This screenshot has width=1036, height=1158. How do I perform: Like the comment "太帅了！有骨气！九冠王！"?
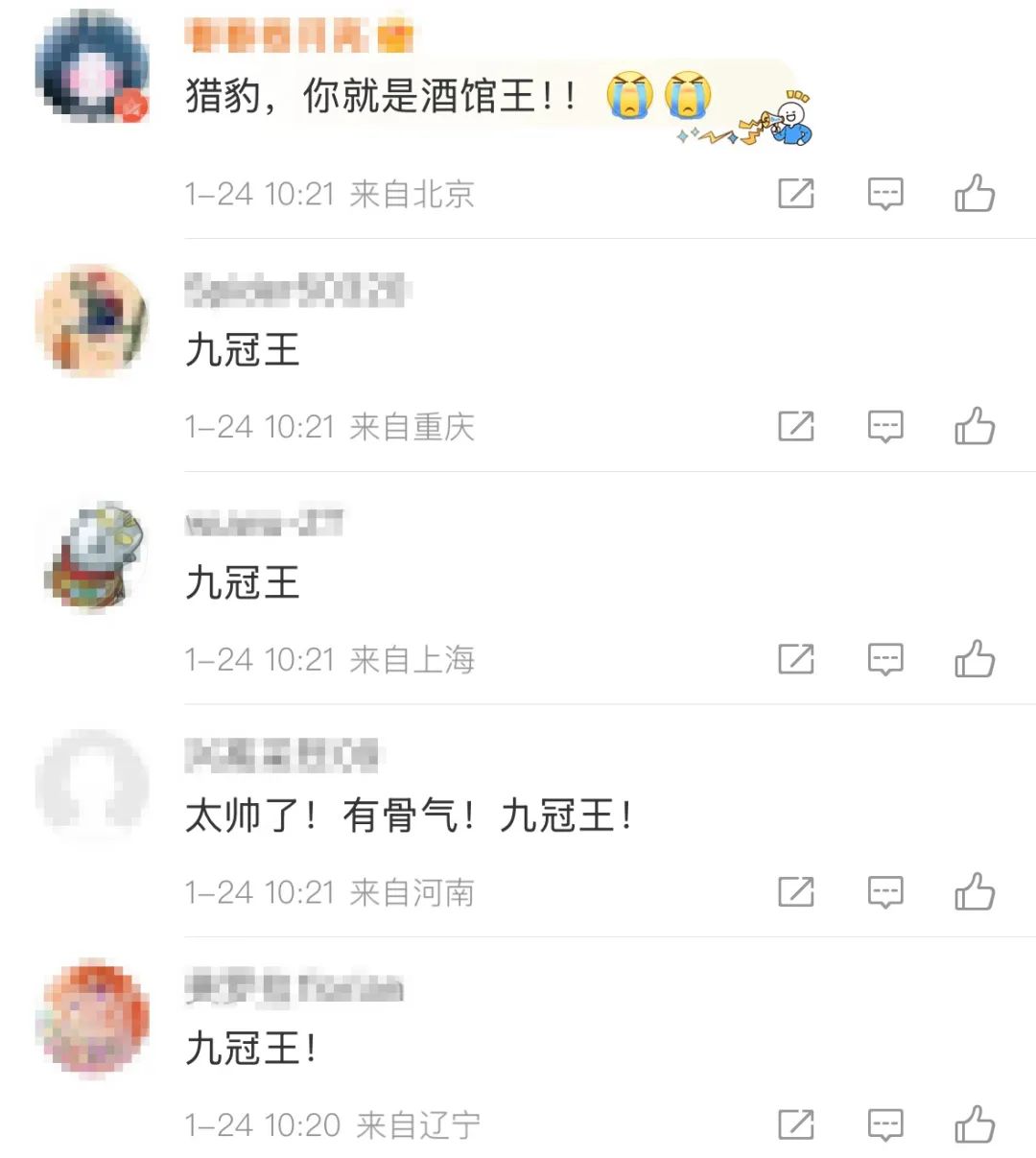tap(977, 892)
